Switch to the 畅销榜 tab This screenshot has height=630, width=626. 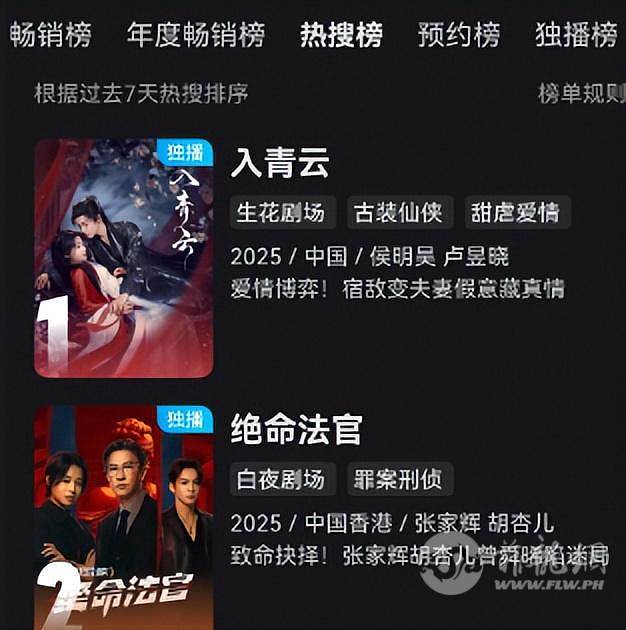coord(50,36)
